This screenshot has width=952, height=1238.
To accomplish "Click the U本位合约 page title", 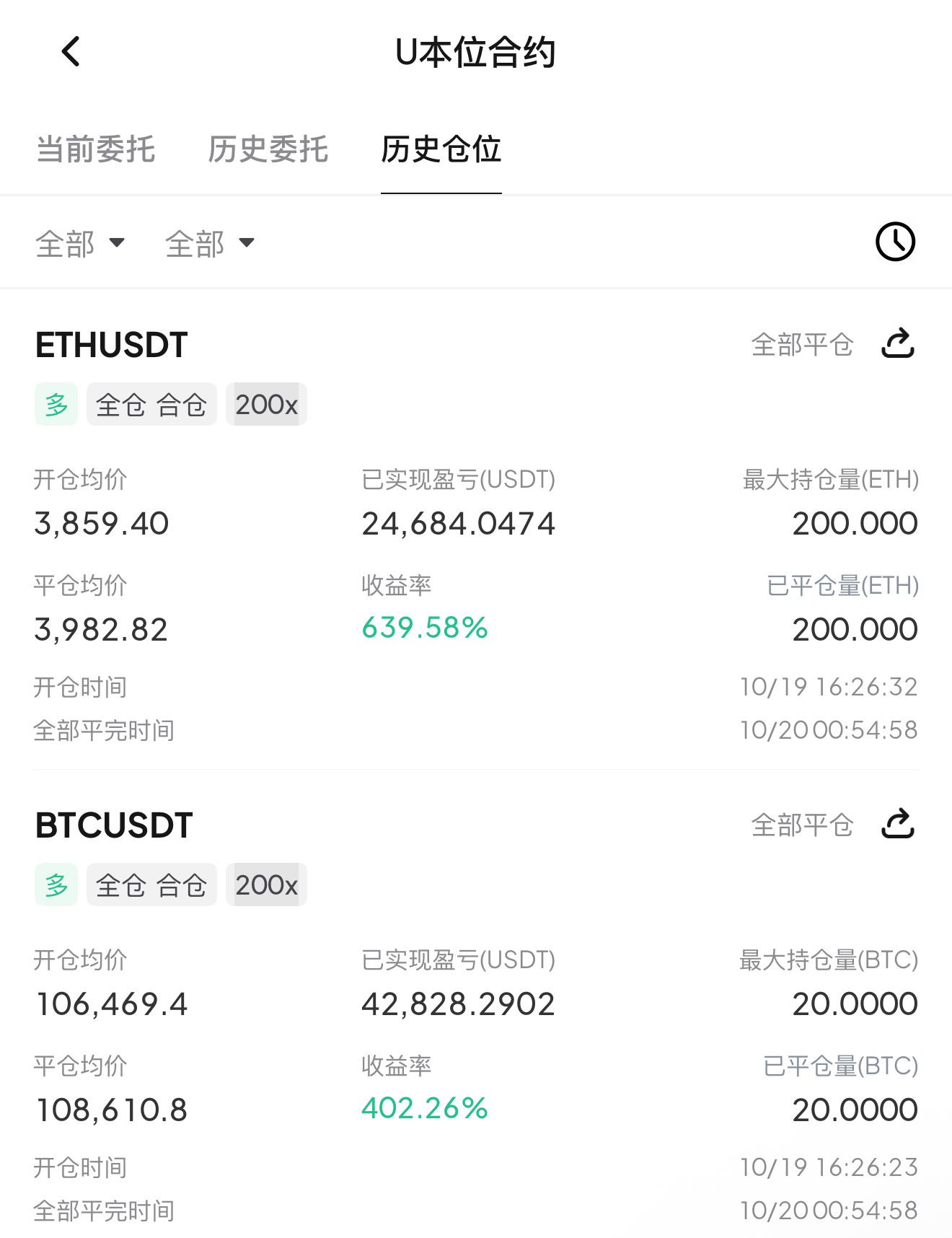I will [x=475, y=51].
